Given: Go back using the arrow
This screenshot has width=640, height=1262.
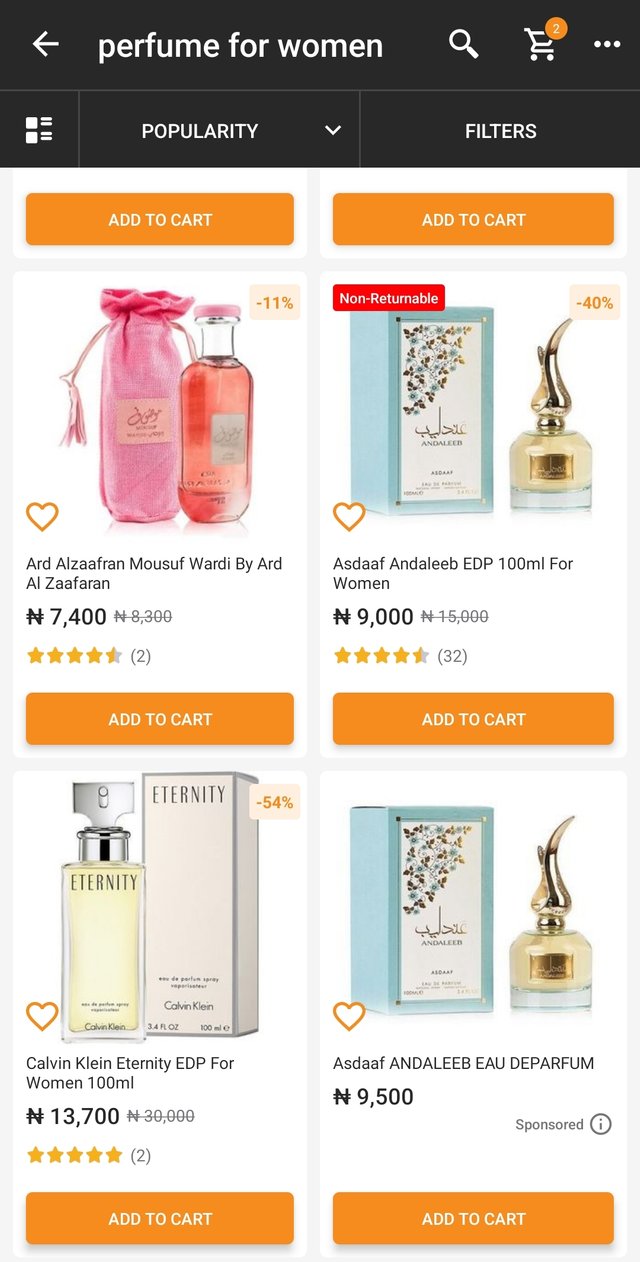Looking at the screenshot, I should [45, 44].
